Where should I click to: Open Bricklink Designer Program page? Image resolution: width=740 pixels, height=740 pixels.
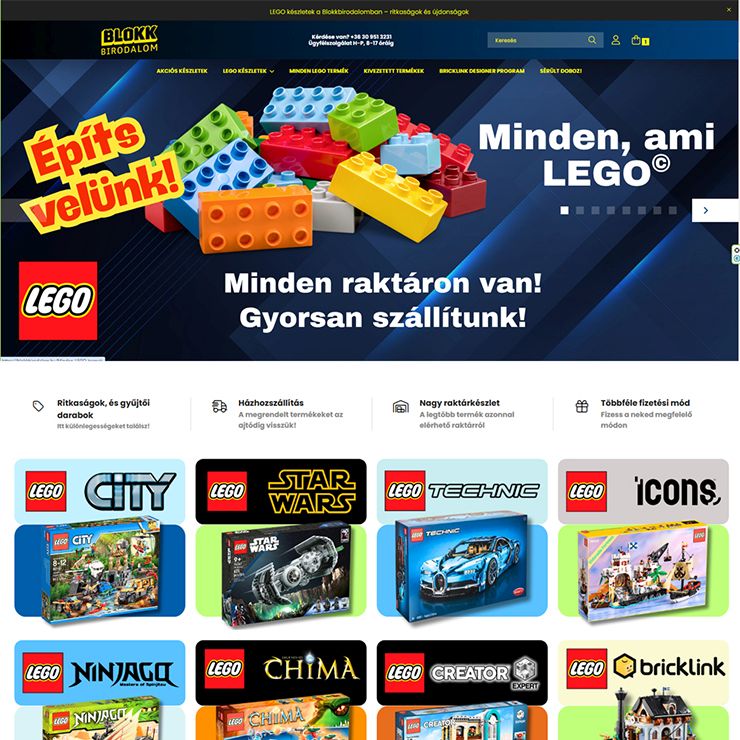click(482, 71)
